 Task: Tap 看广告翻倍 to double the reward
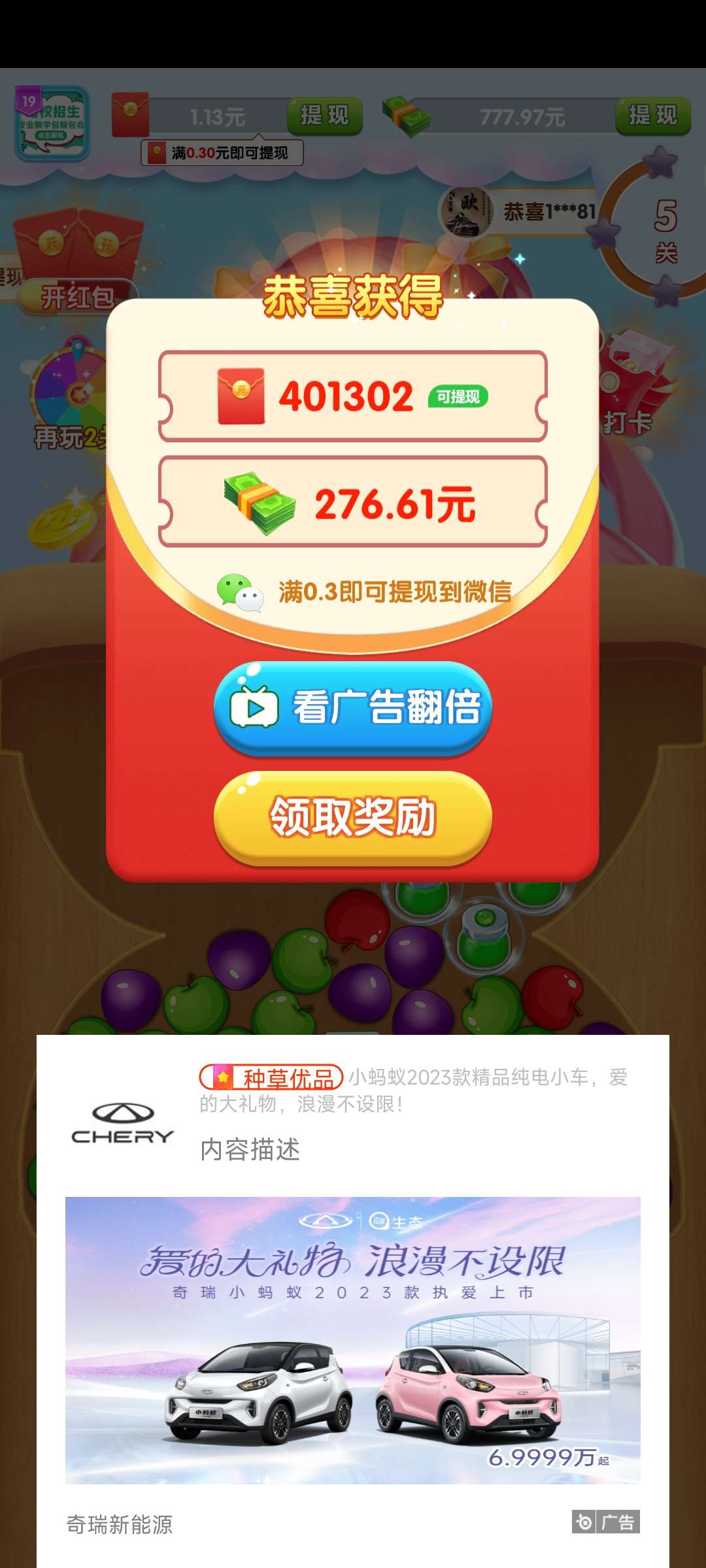352,708
